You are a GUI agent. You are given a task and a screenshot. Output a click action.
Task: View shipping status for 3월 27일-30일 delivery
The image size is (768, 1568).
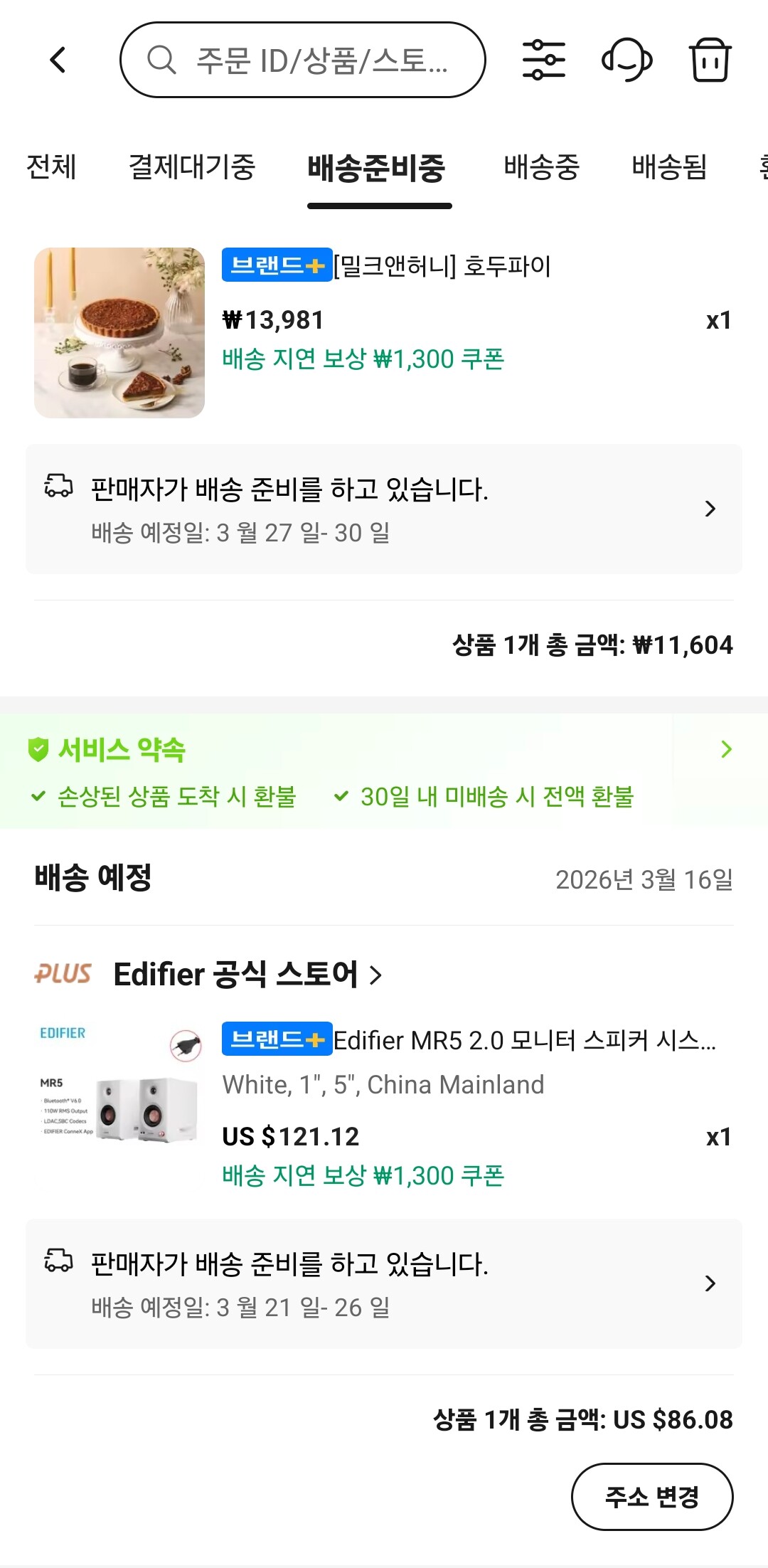coord(384,509)
